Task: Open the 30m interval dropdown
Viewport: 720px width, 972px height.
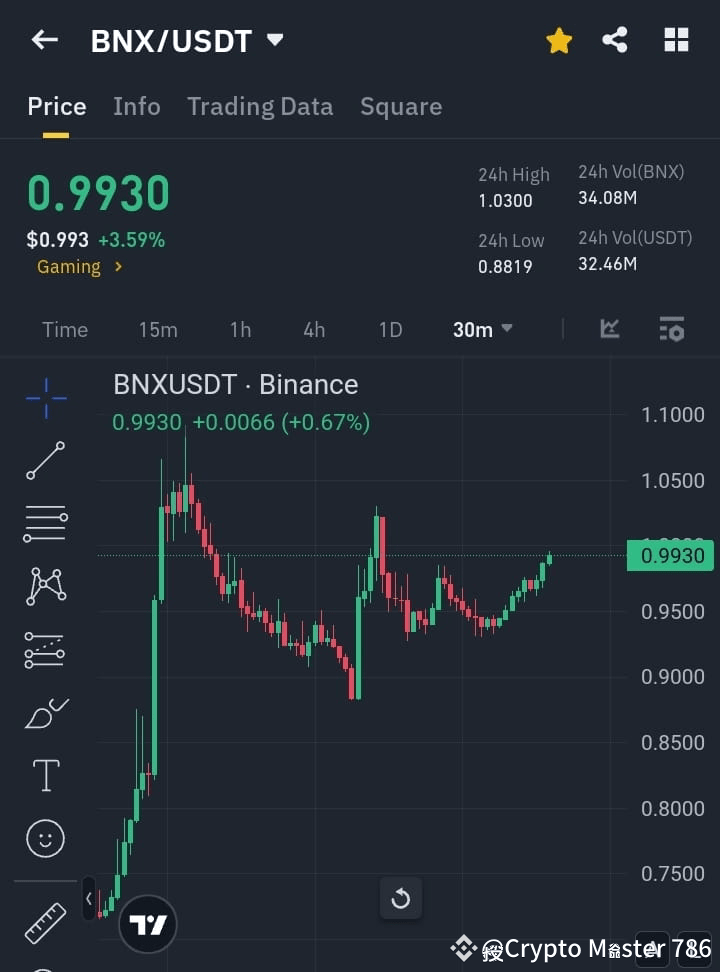Action: [483, 329]
